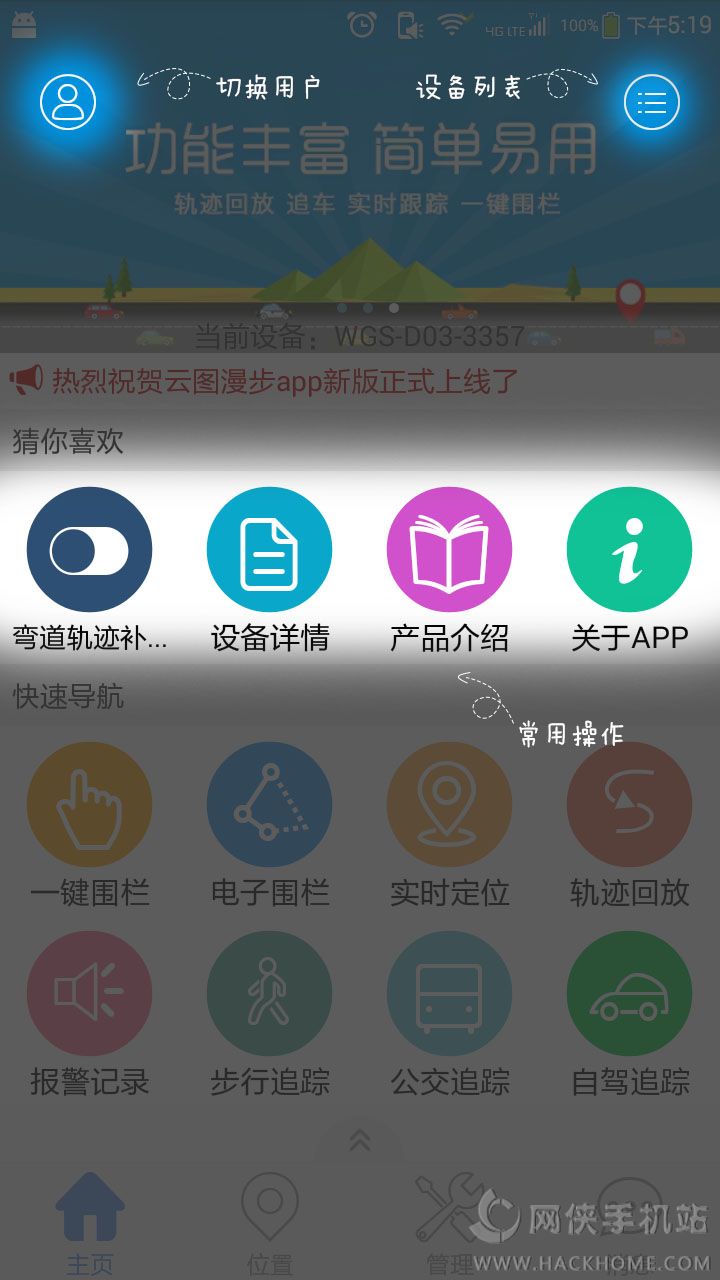Open 实时定位 real-time location

click(449, 805)
